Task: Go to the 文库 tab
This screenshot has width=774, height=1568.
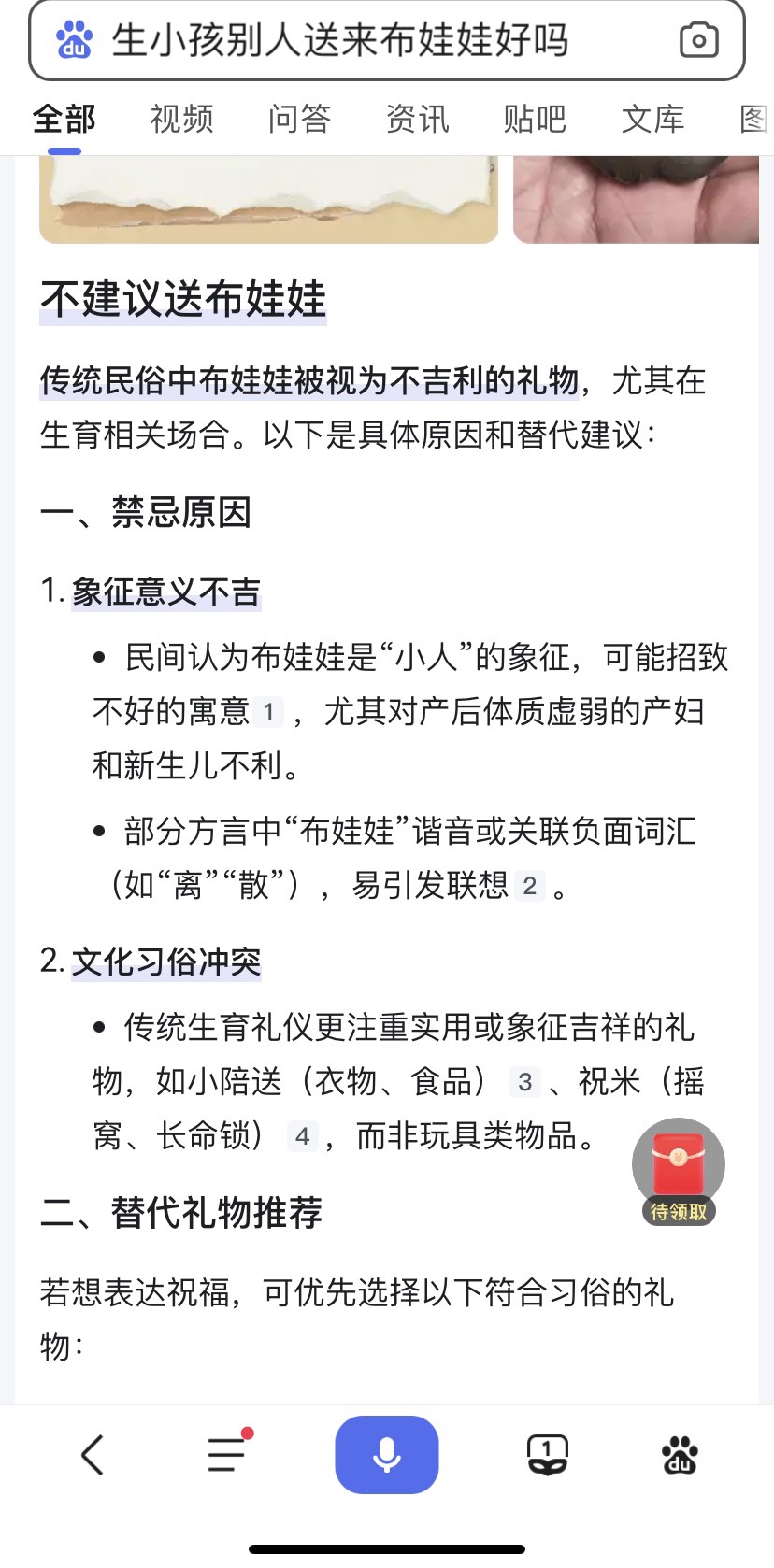Action: pyautogui.click(x=653, y=119)
